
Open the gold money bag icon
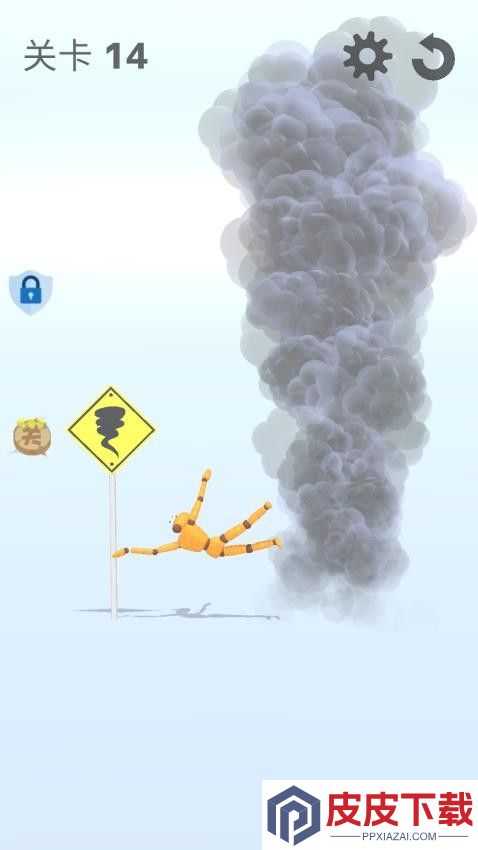tap(32, 436)
